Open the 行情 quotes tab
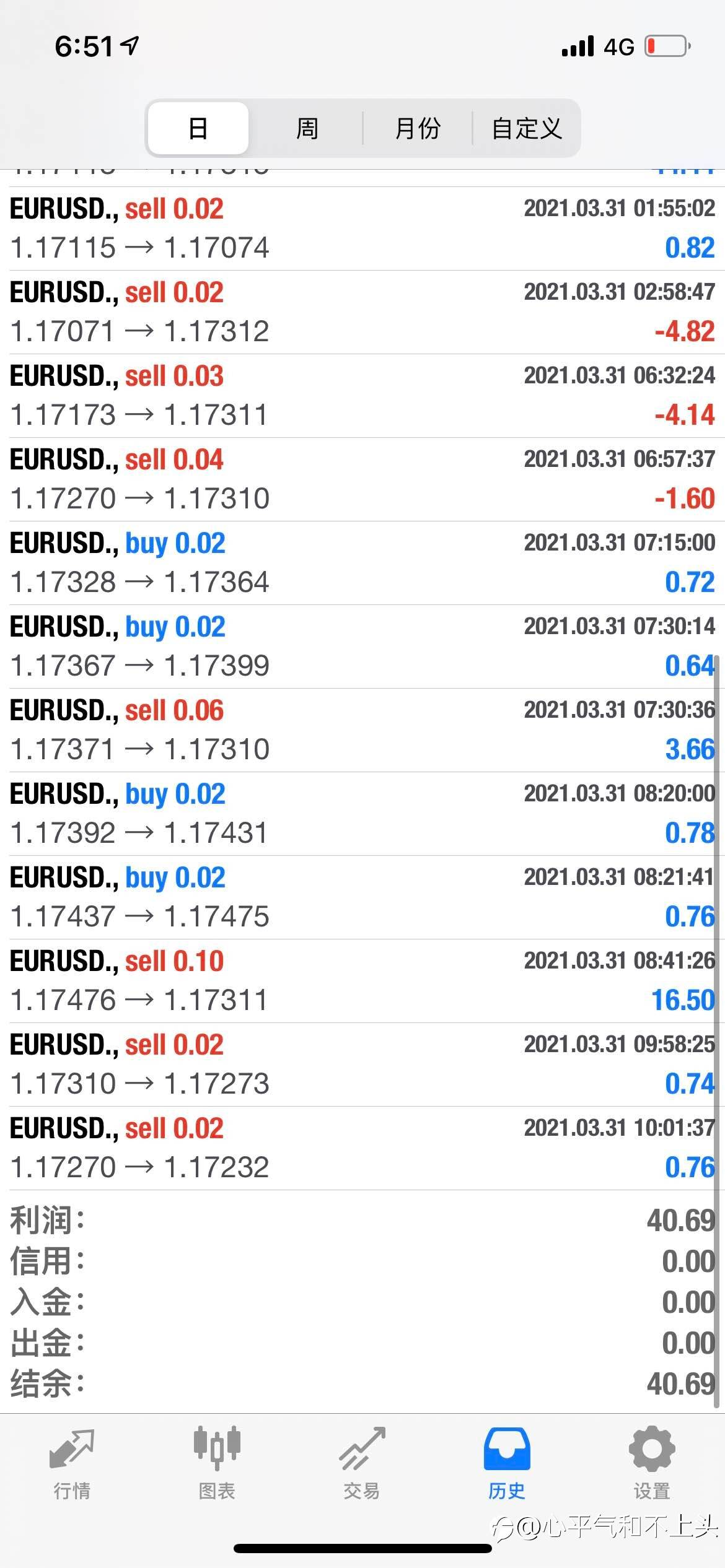This screenshot has height=1568, width=725. pos(72,1463)
